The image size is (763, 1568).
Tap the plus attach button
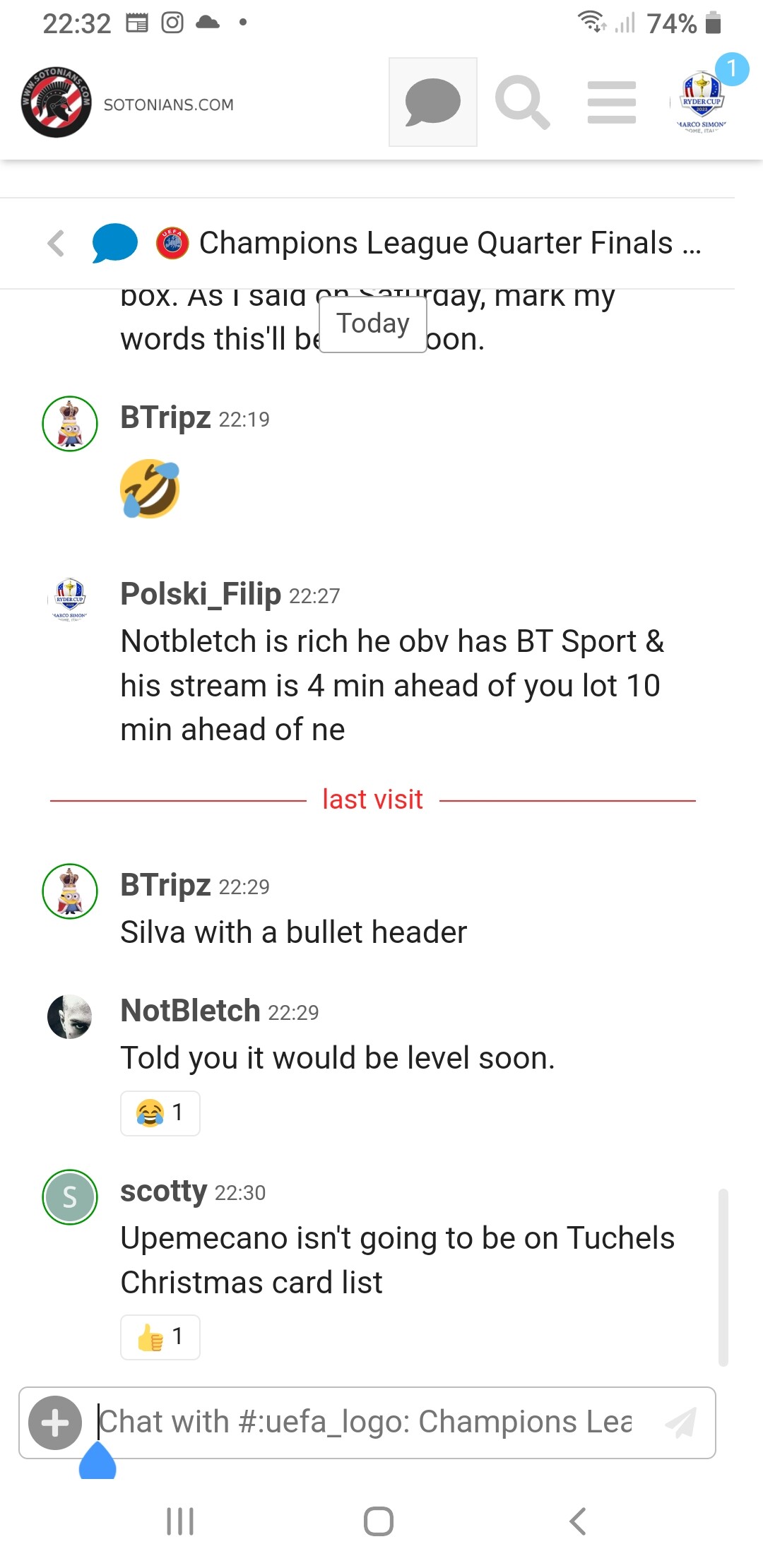(55, 1423)
